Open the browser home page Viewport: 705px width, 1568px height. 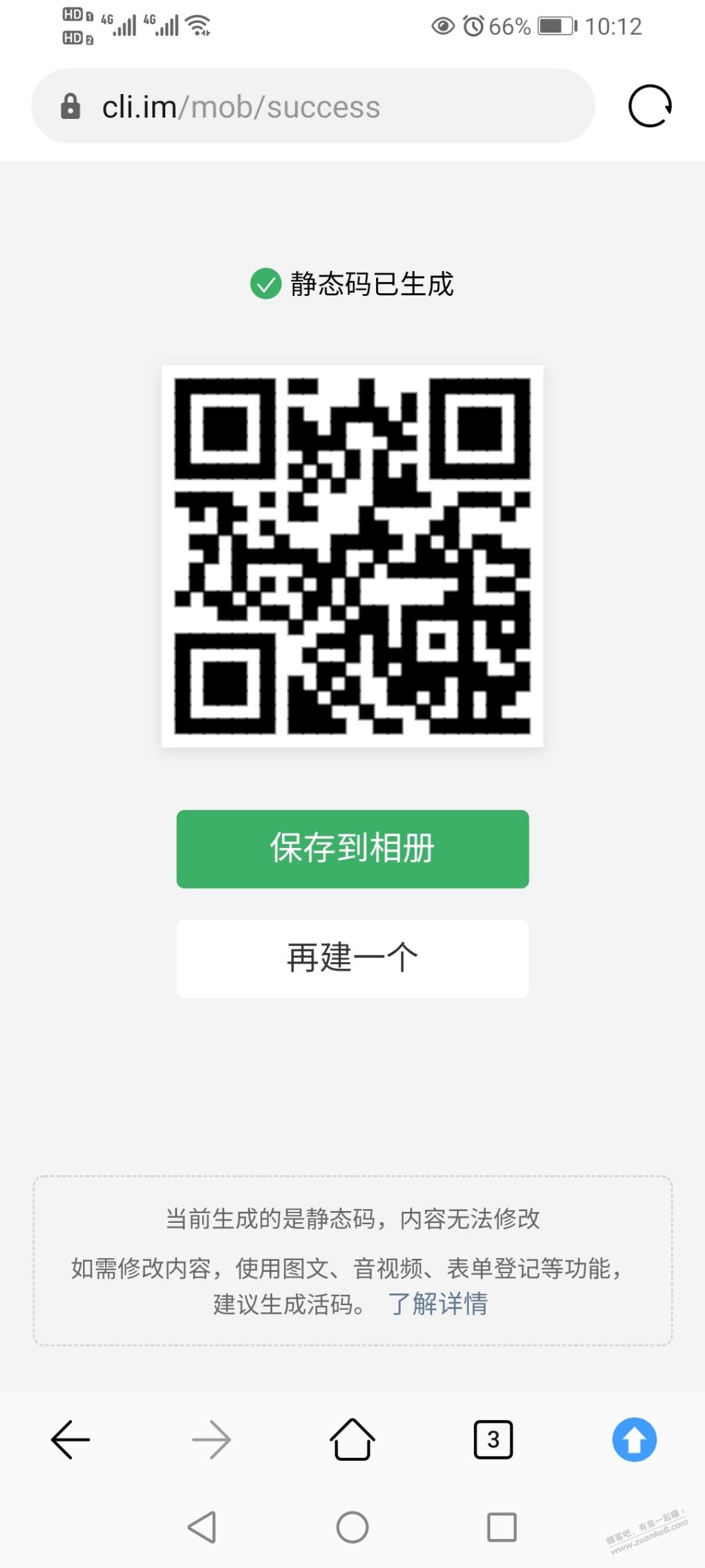tap(352, 1439)
